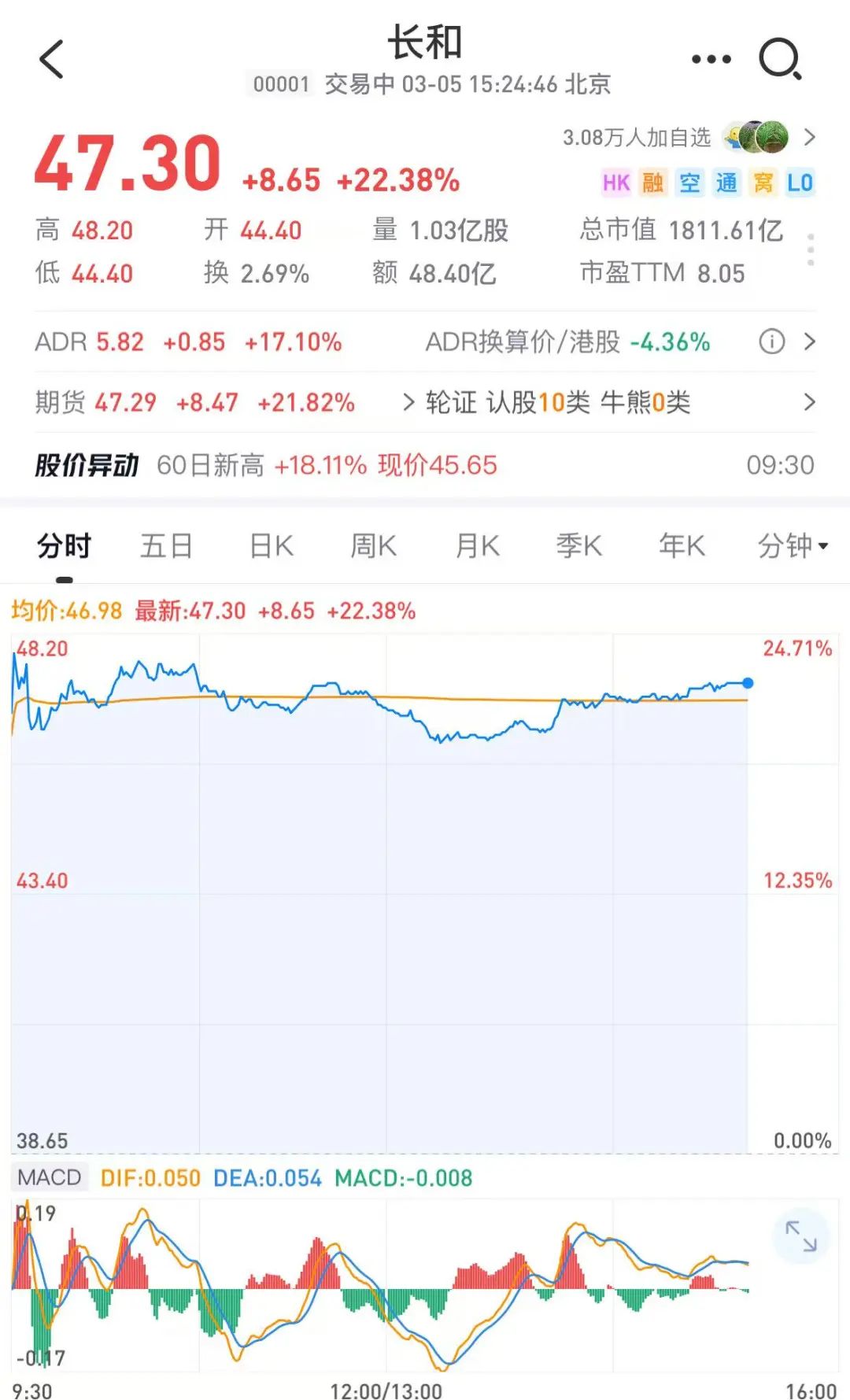The height and width of the screenshot is (1400, 850).
Task: Show info about ADR换算价/港股
Action: tap(771, 342)
